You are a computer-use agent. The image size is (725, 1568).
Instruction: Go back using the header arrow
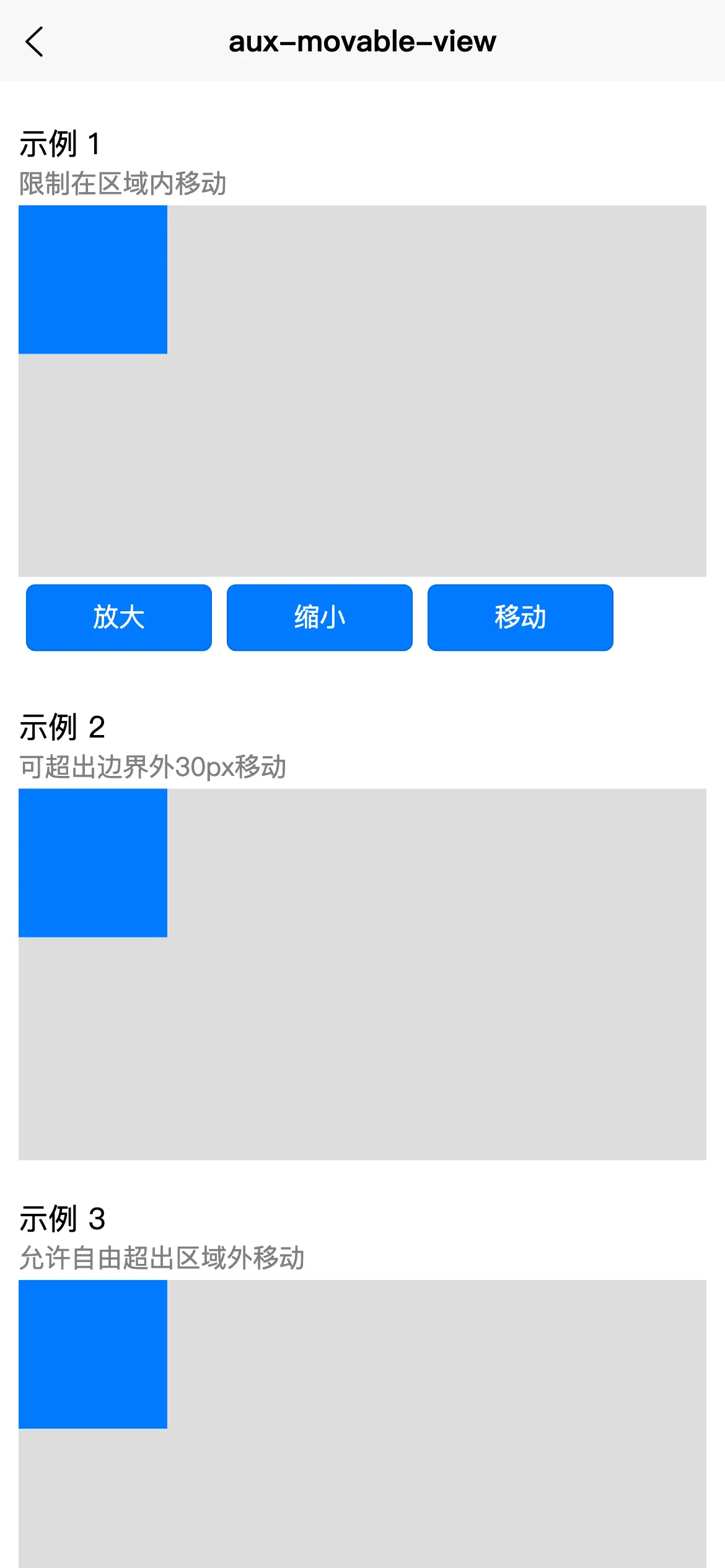click(x=35, y=41)
